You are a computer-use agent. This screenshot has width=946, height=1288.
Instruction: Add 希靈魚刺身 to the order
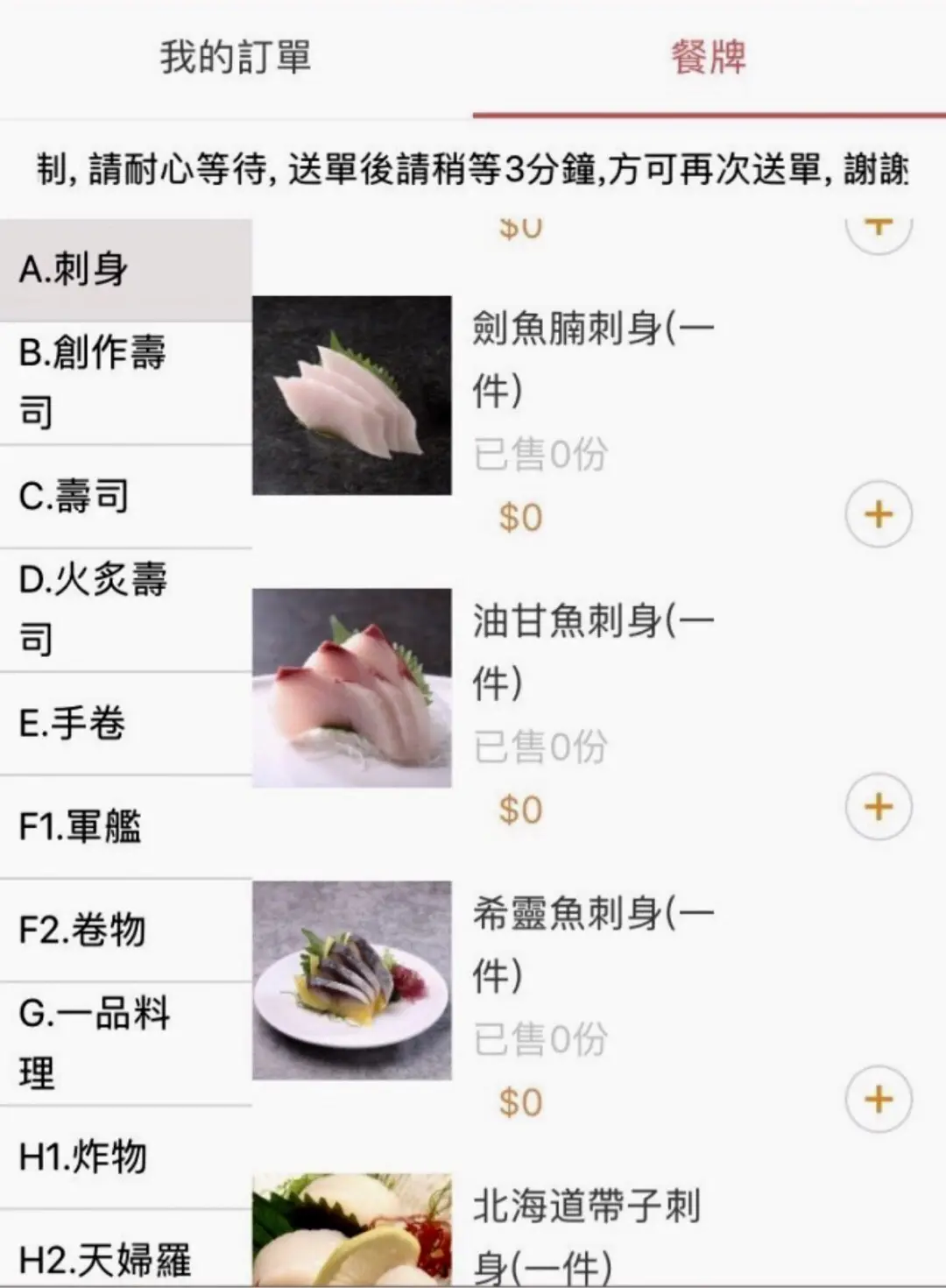879,1100
